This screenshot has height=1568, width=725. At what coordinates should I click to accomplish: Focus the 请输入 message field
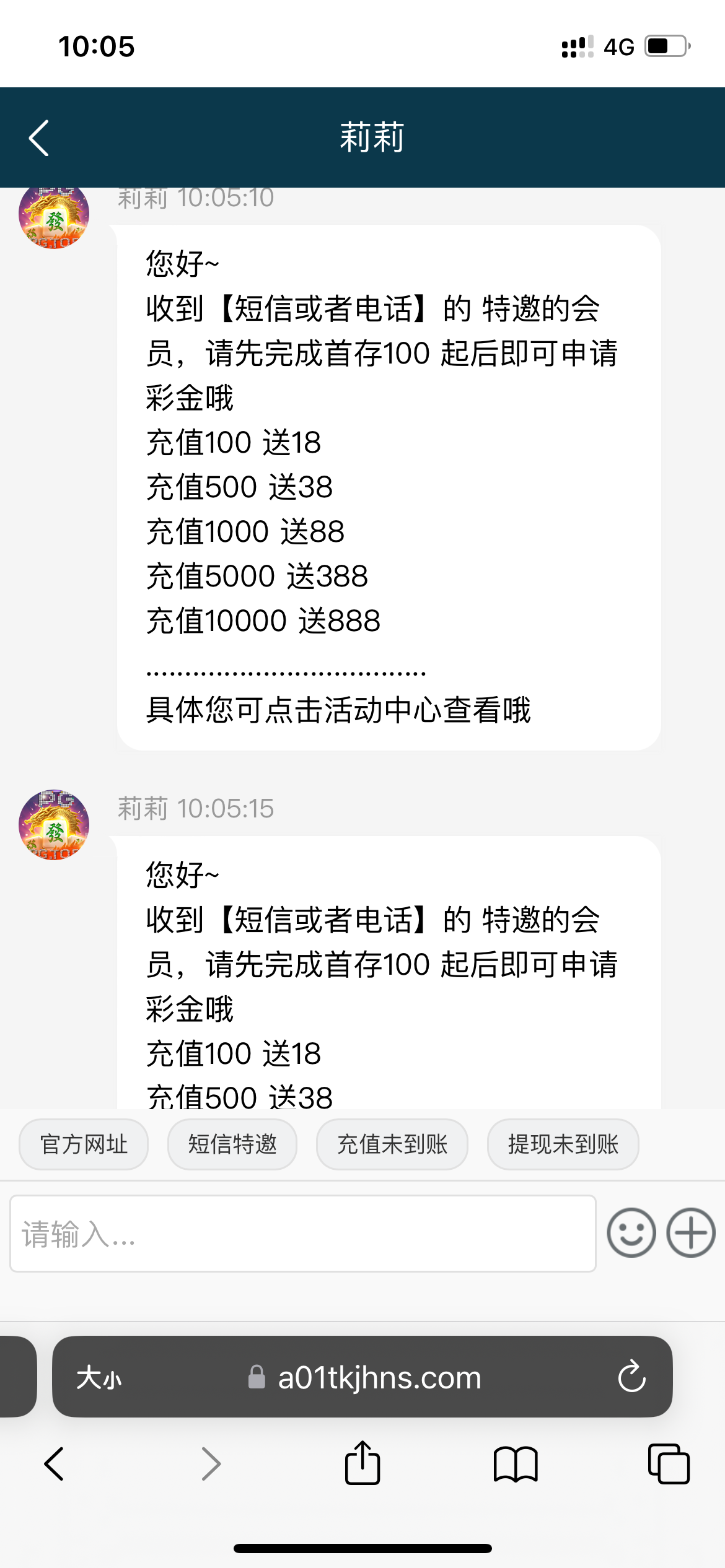pyautogui.click(x=302, y=1234)
